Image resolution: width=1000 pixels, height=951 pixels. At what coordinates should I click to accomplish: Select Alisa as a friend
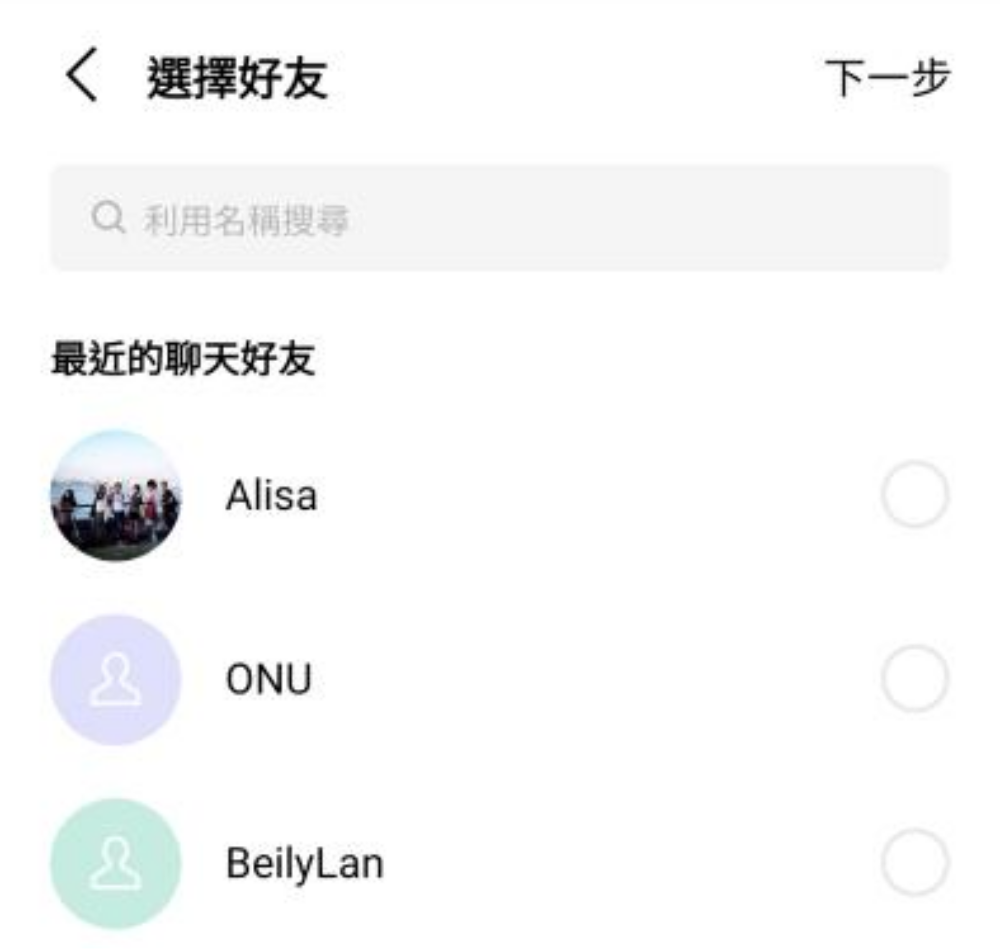coord(914,496)
